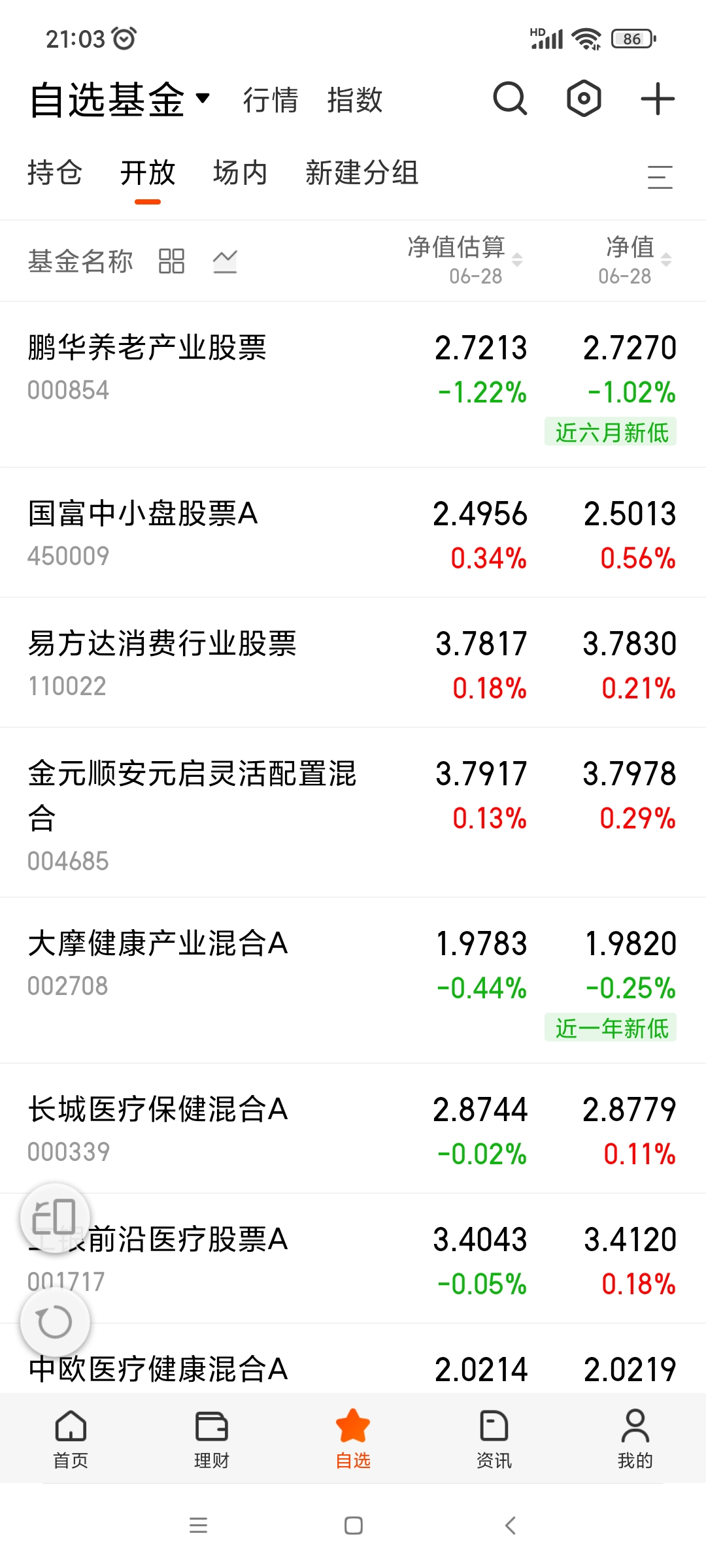Select the 场内 group tab
Screen dimensions: 706x1568
tap(241, 173)
